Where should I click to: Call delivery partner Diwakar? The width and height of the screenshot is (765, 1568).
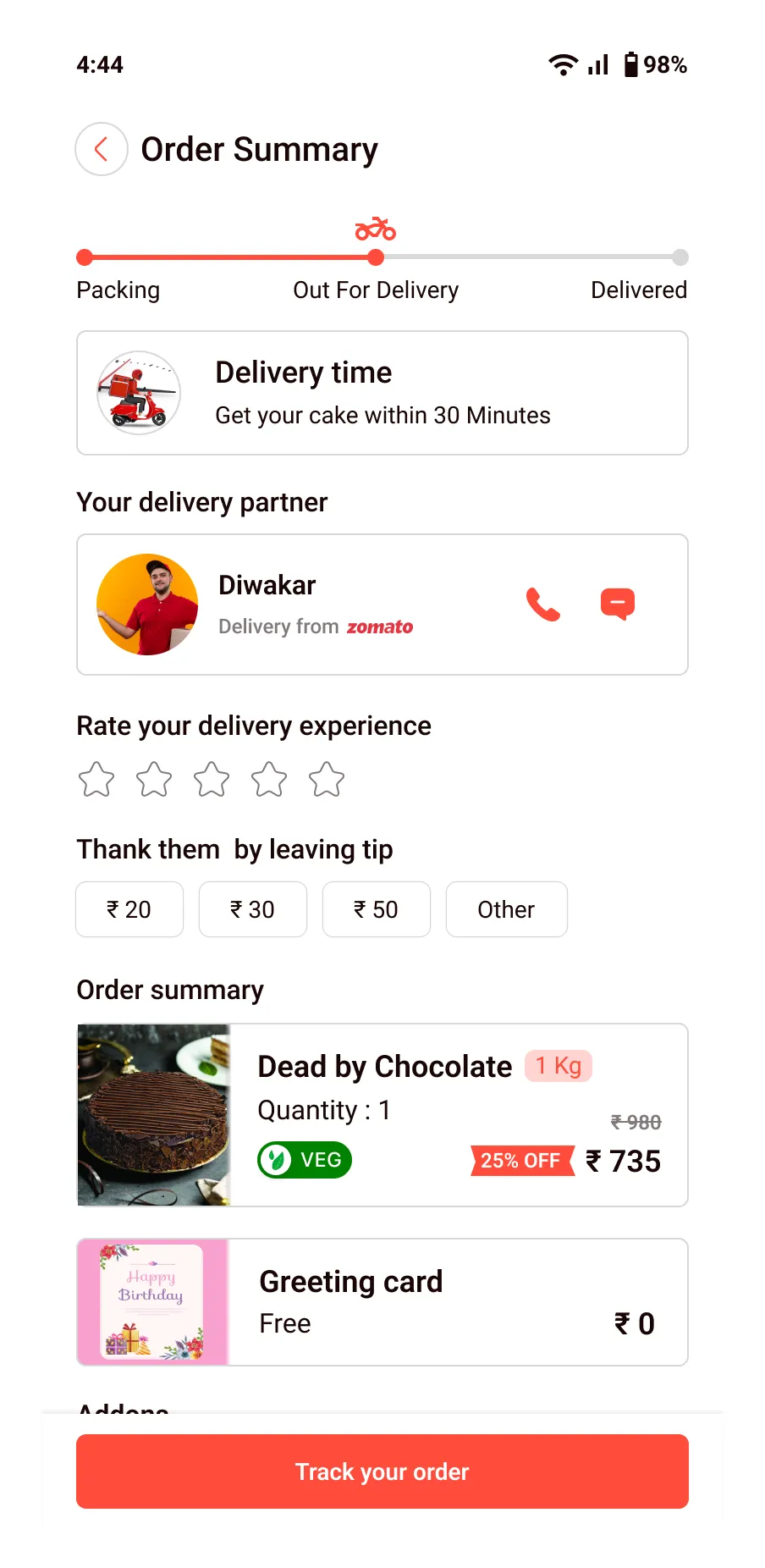[x=543, y=604]
